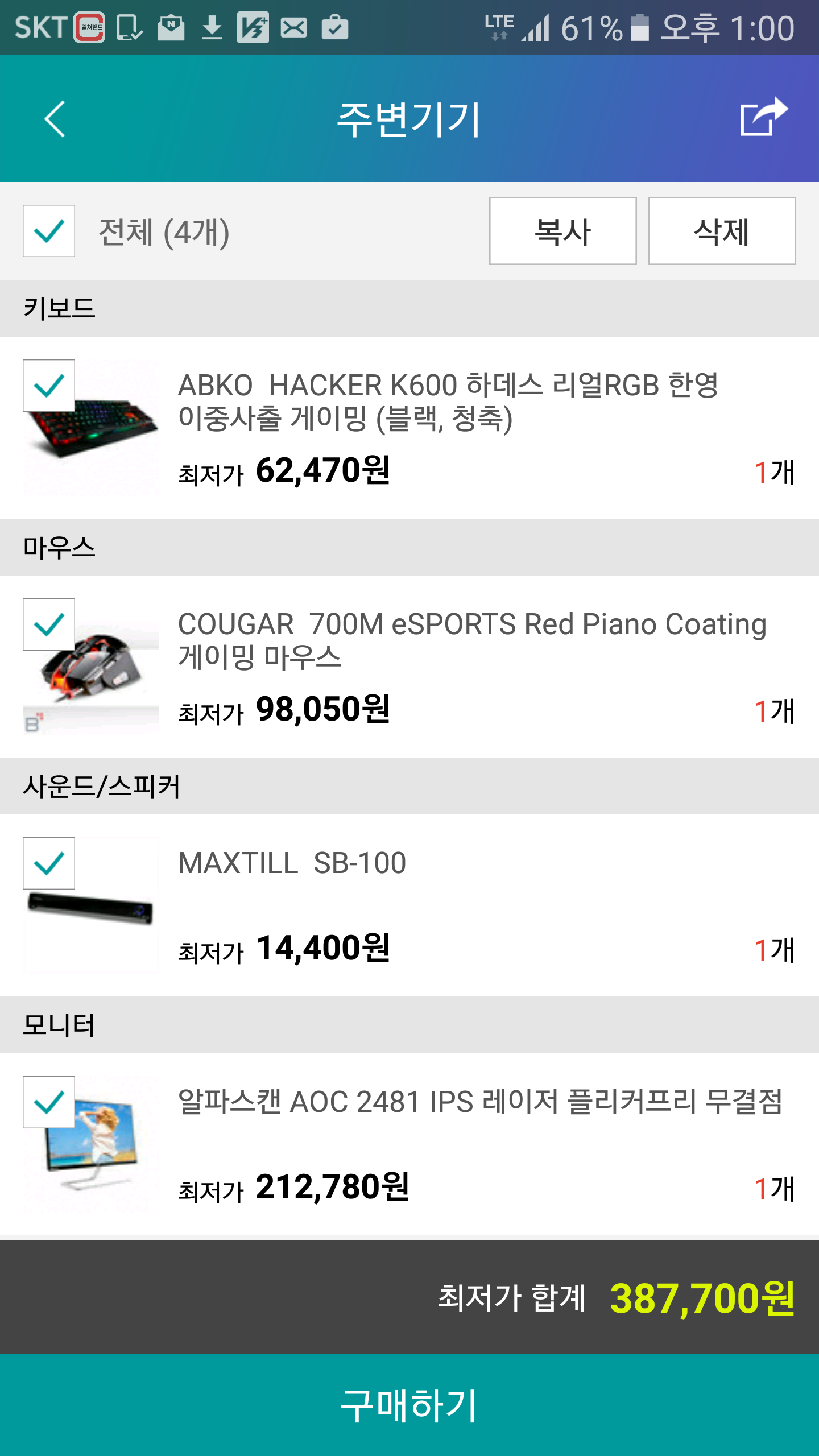
Task: Go back from the 주변기기 page
Action: point(55,119)
